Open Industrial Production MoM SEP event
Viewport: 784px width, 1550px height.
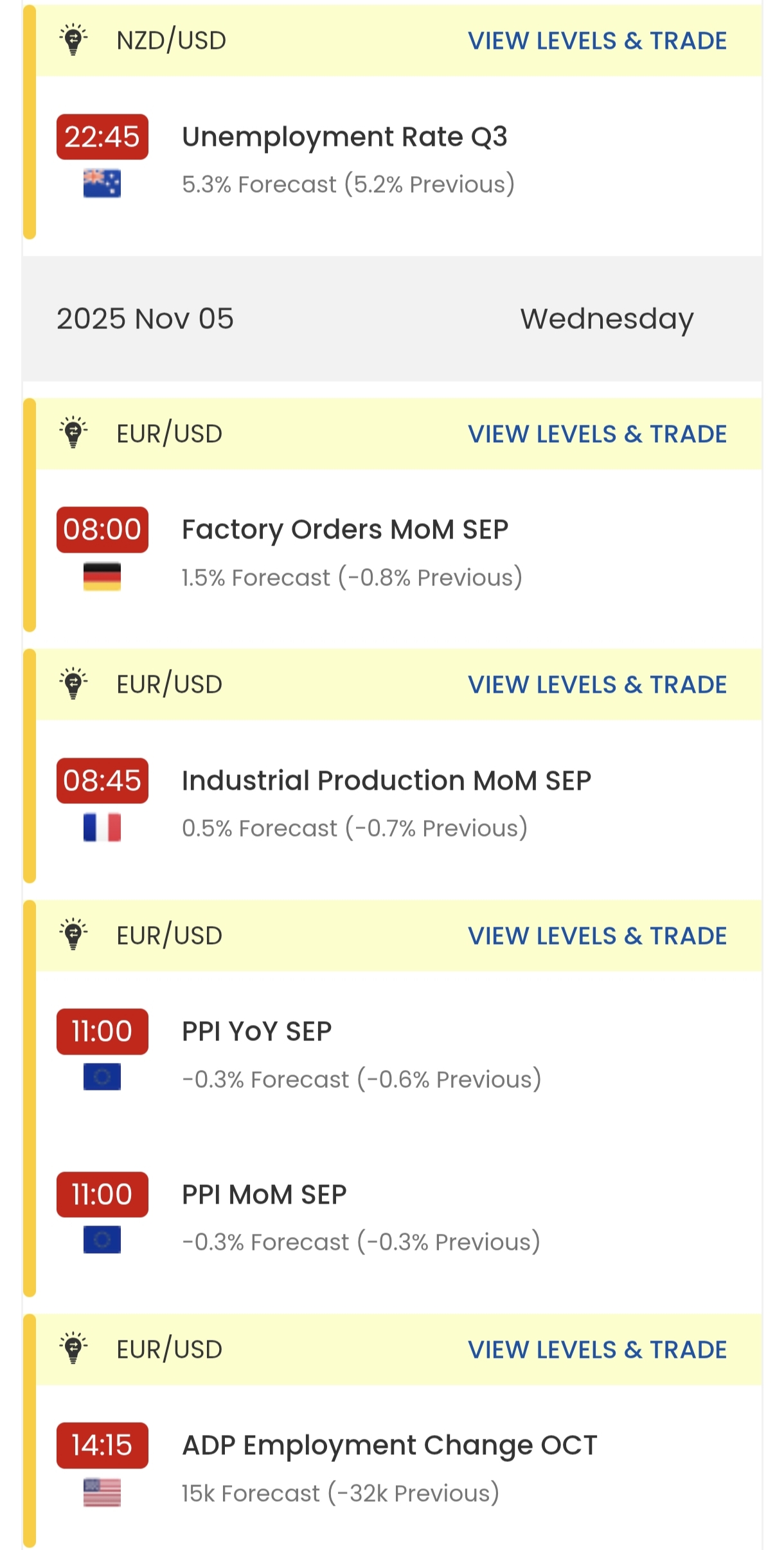click(x=386, y=781)
